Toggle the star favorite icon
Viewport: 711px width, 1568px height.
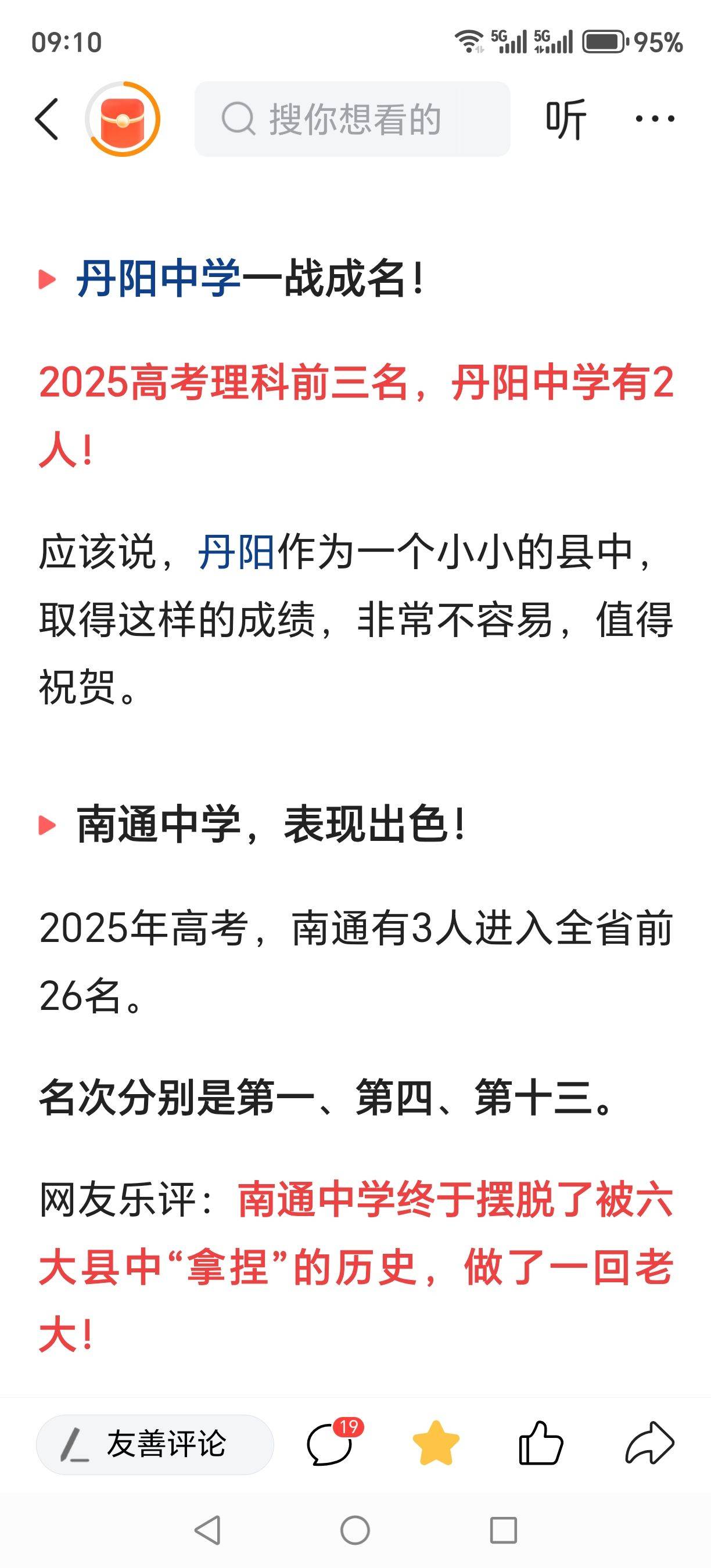[x=436, y=1444]
